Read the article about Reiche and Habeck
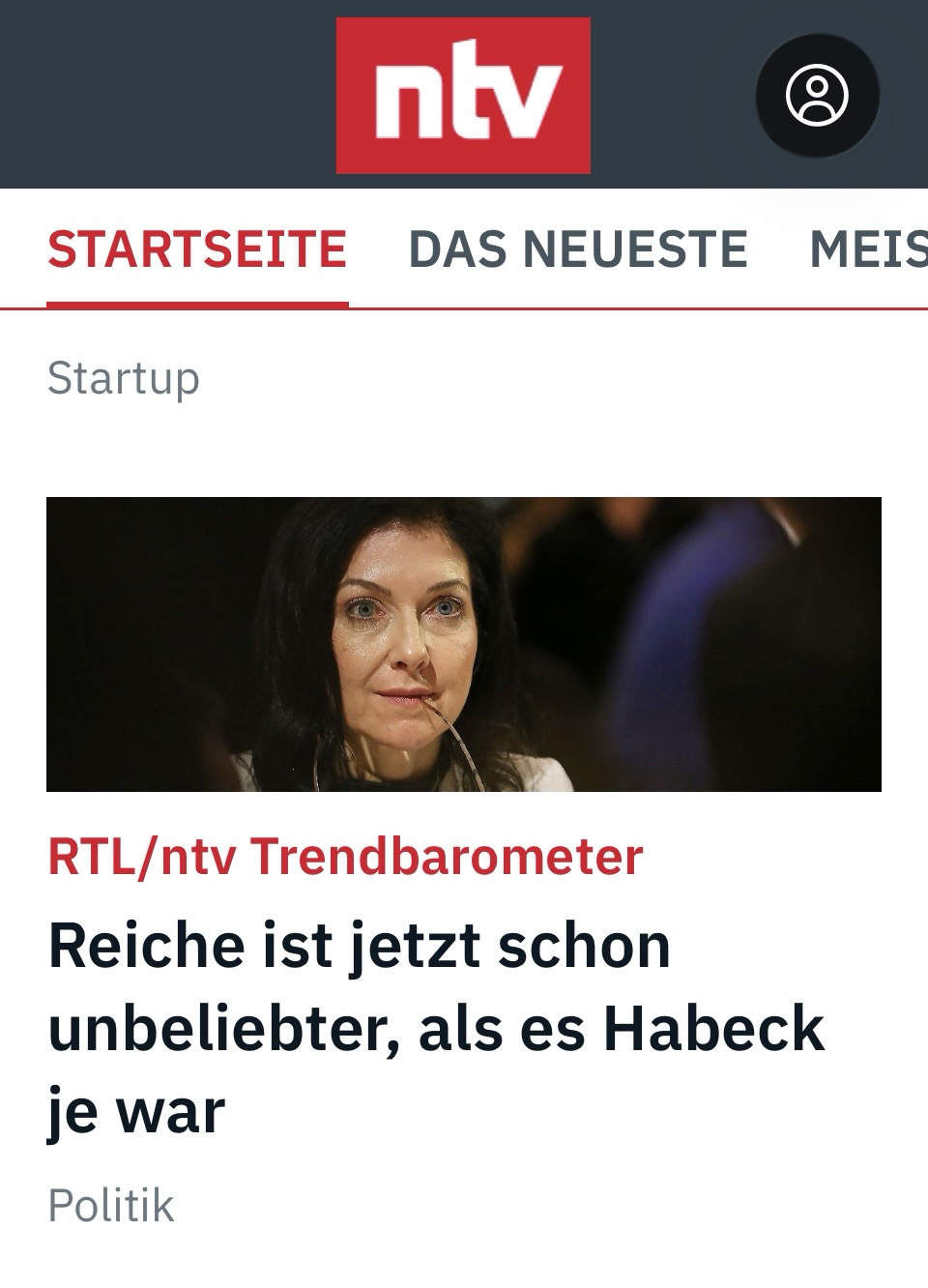Viewport: 928px width, 1288px height. (x=436, y=1028)
